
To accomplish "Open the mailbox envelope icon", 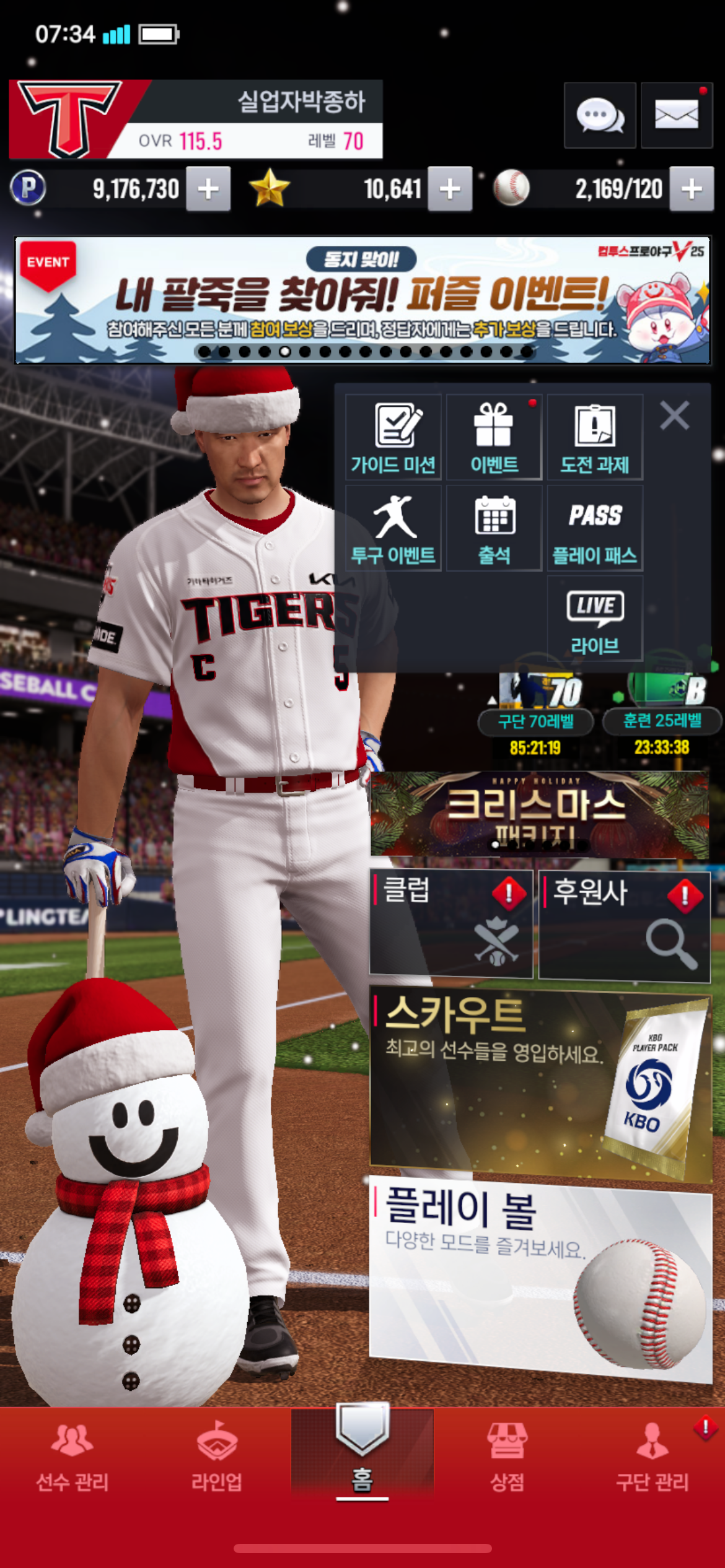I will (676, 116).
